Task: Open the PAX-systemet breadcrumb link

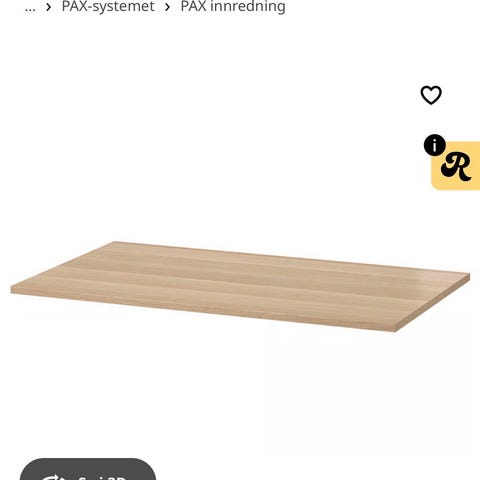Action: (x=108, y=6)
